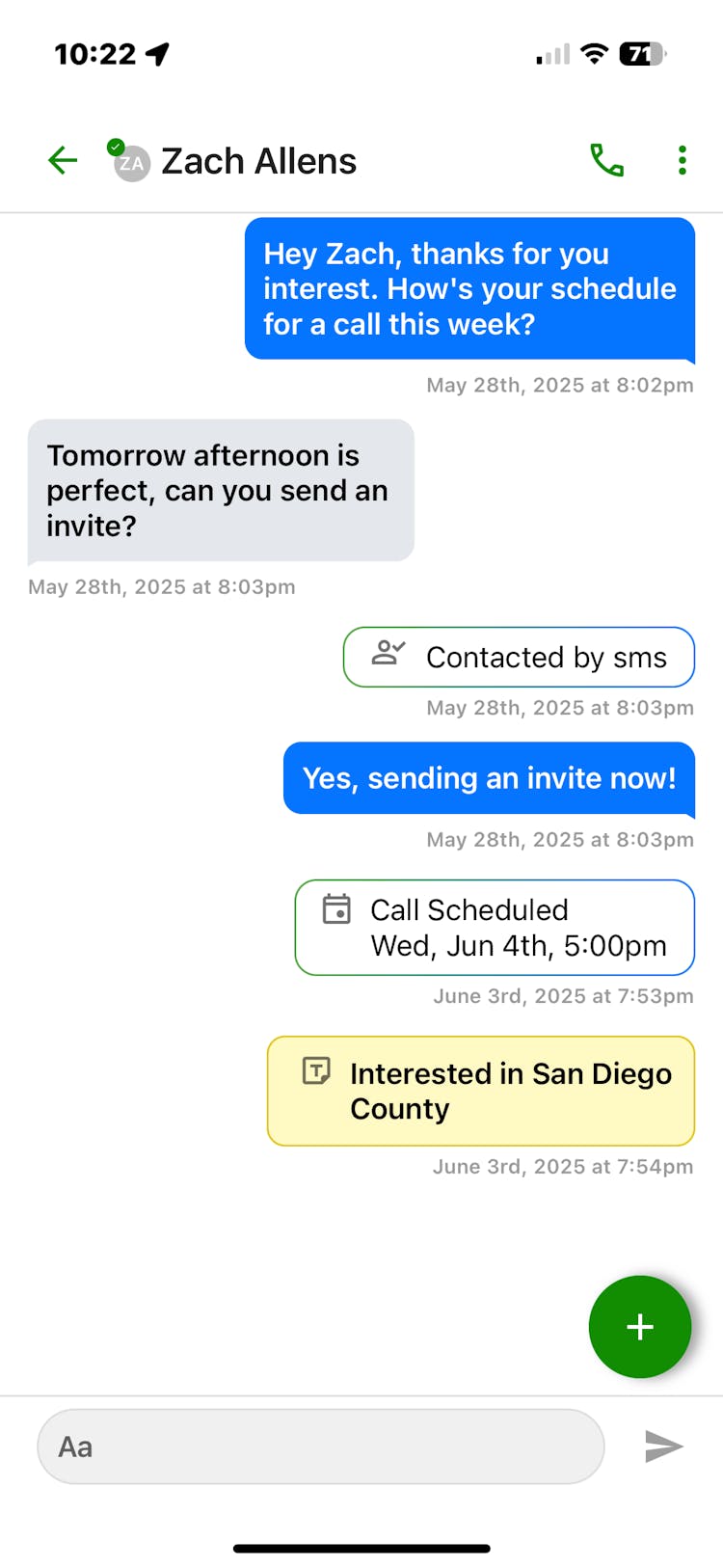Open Zach Allens contact avatar
Viewport: 723px width, 1568px height.
coord(130,162)
